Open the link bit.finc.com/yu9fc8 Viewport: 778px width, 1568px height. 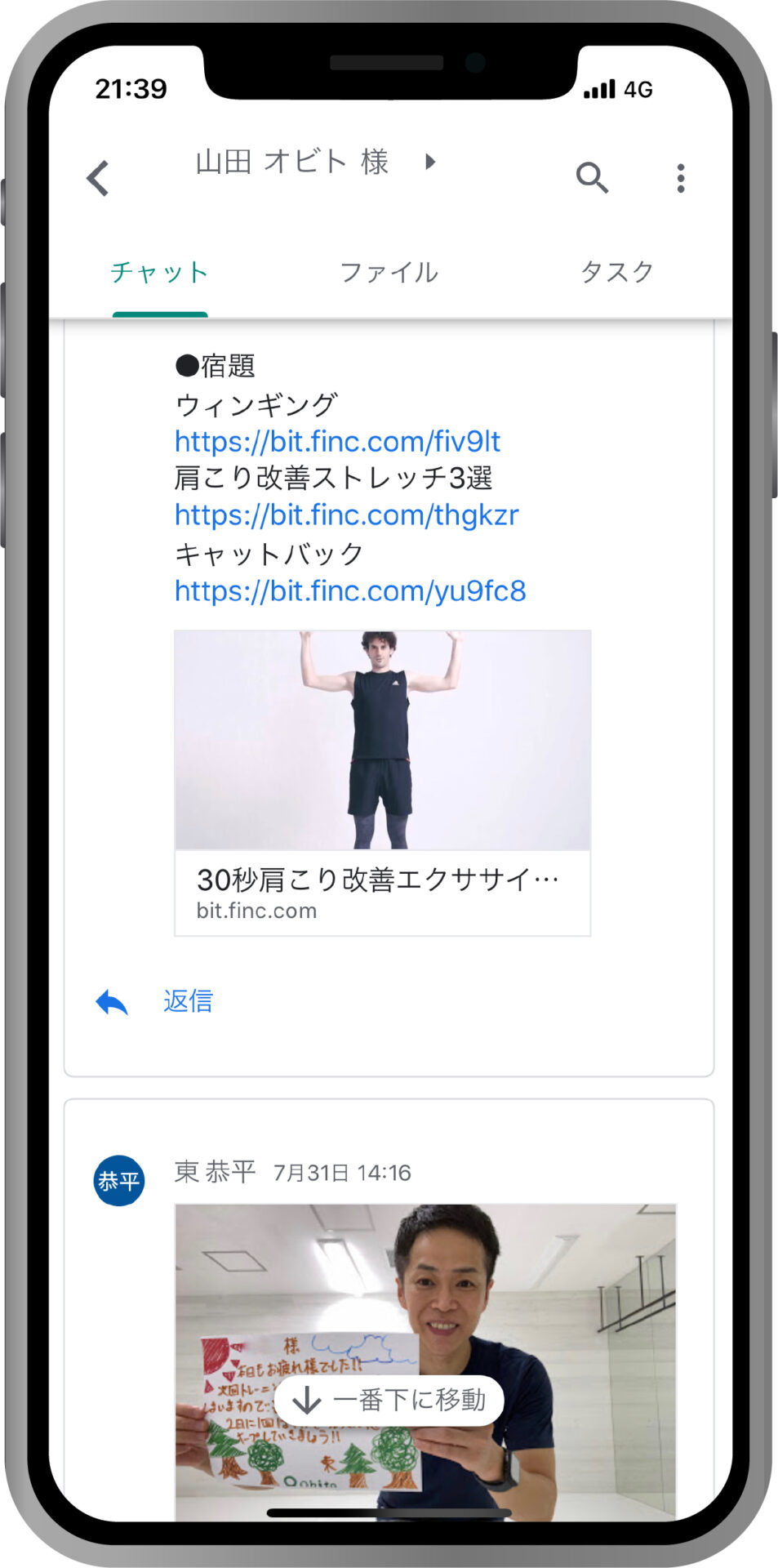click(350, 590)
